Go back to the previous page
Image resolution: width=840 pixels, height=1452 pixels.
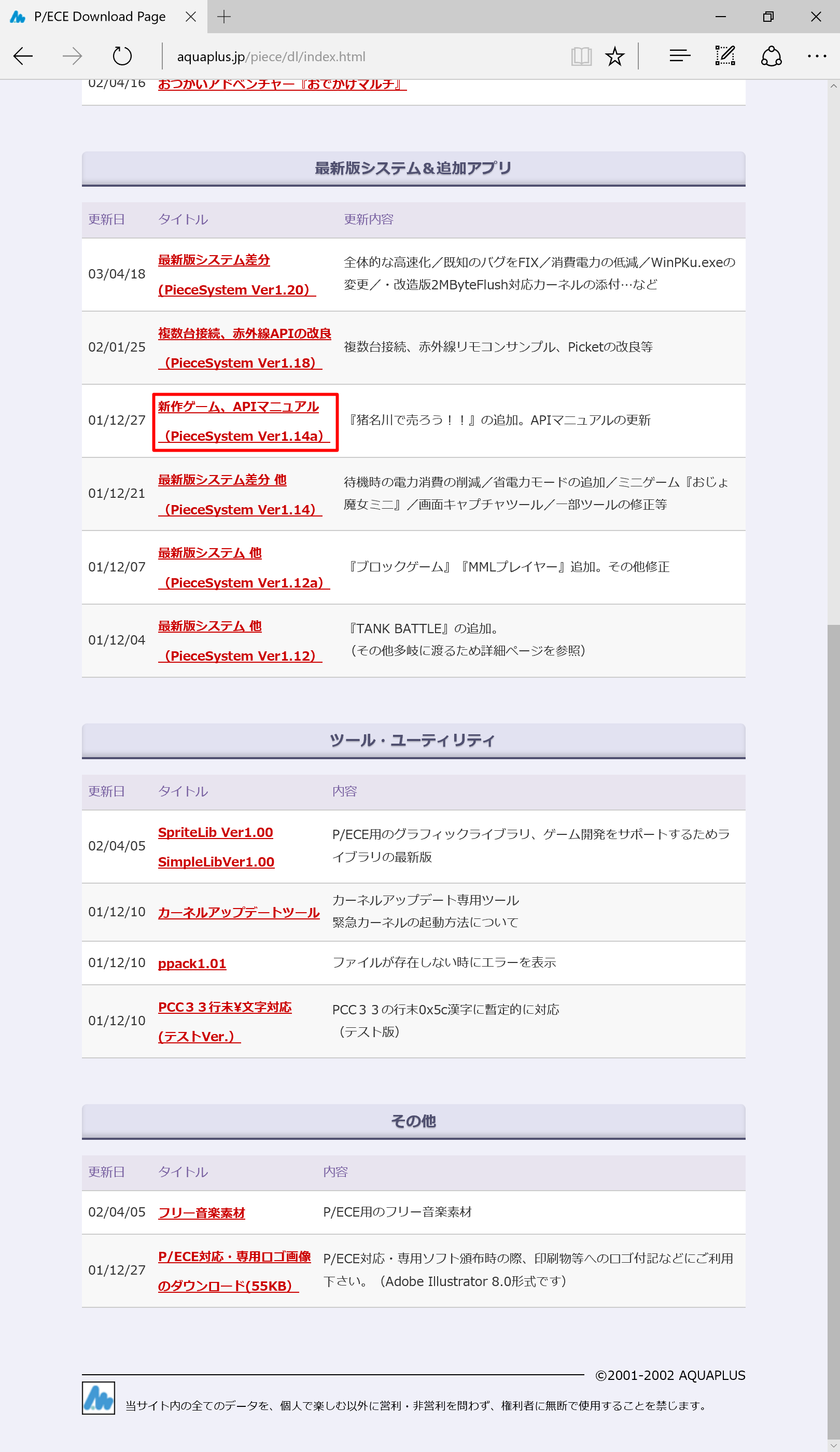pyautogui.click(x=23, y=56)
